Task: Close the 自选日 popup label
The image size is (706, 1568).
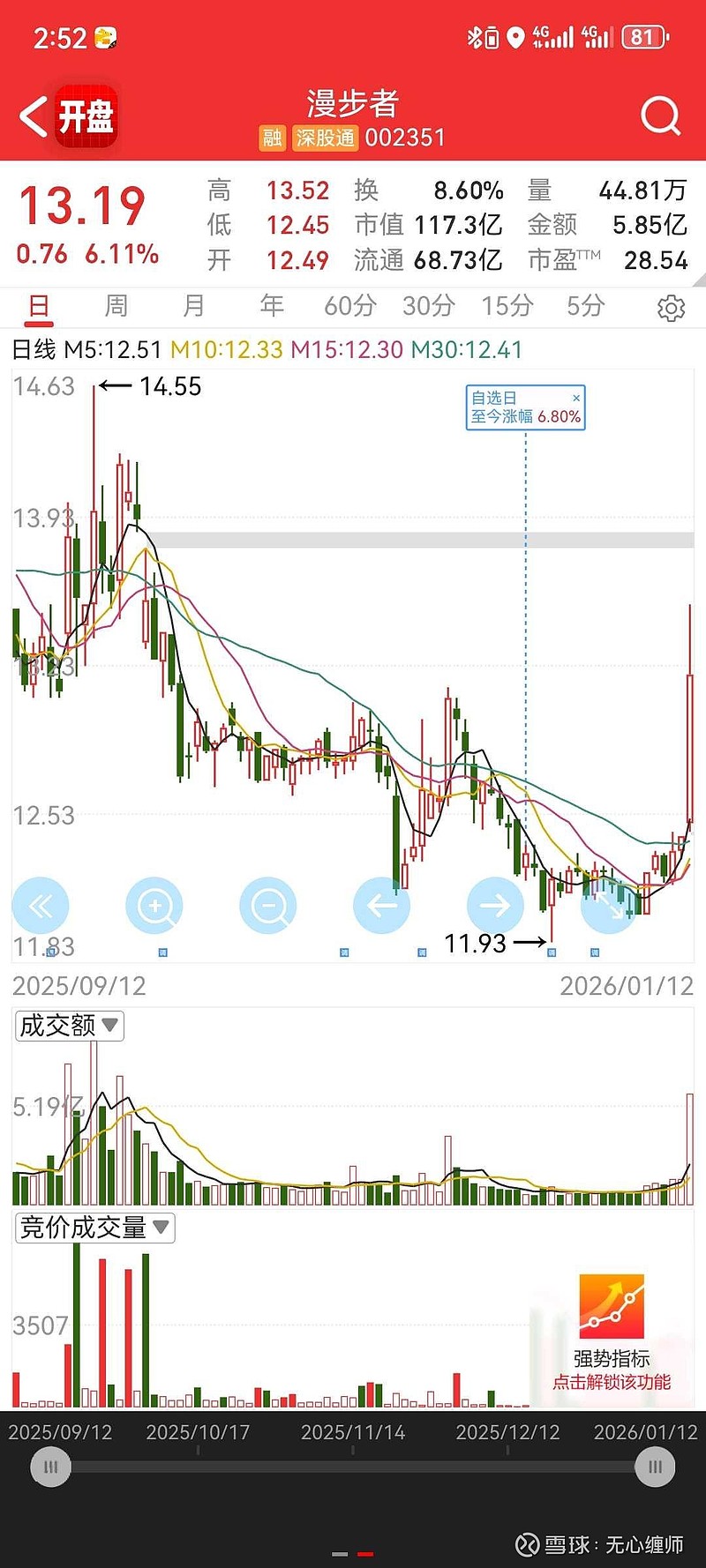Action: [x=576, y=399]
